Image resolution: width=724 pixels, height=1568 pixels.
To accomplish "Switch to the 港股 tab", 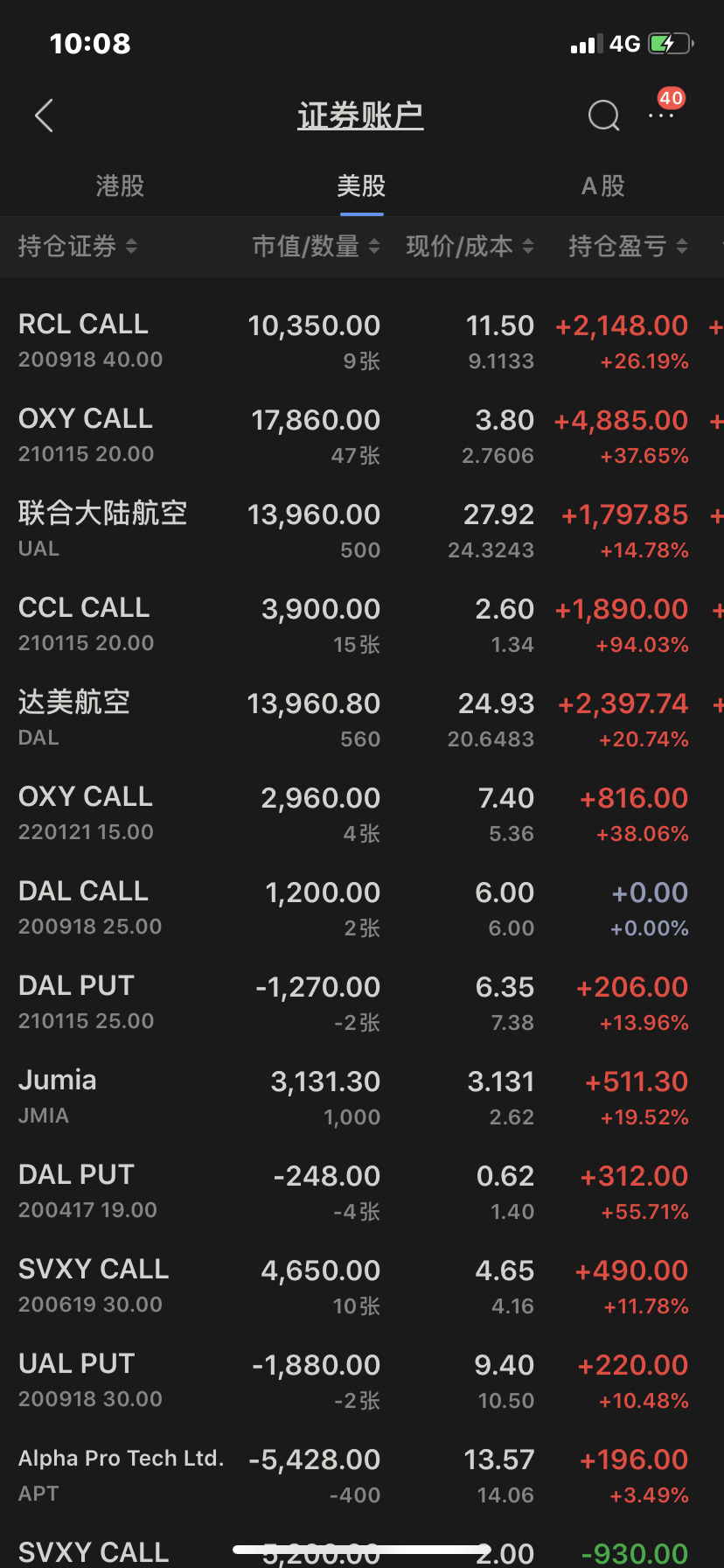I will pos(120,186).
